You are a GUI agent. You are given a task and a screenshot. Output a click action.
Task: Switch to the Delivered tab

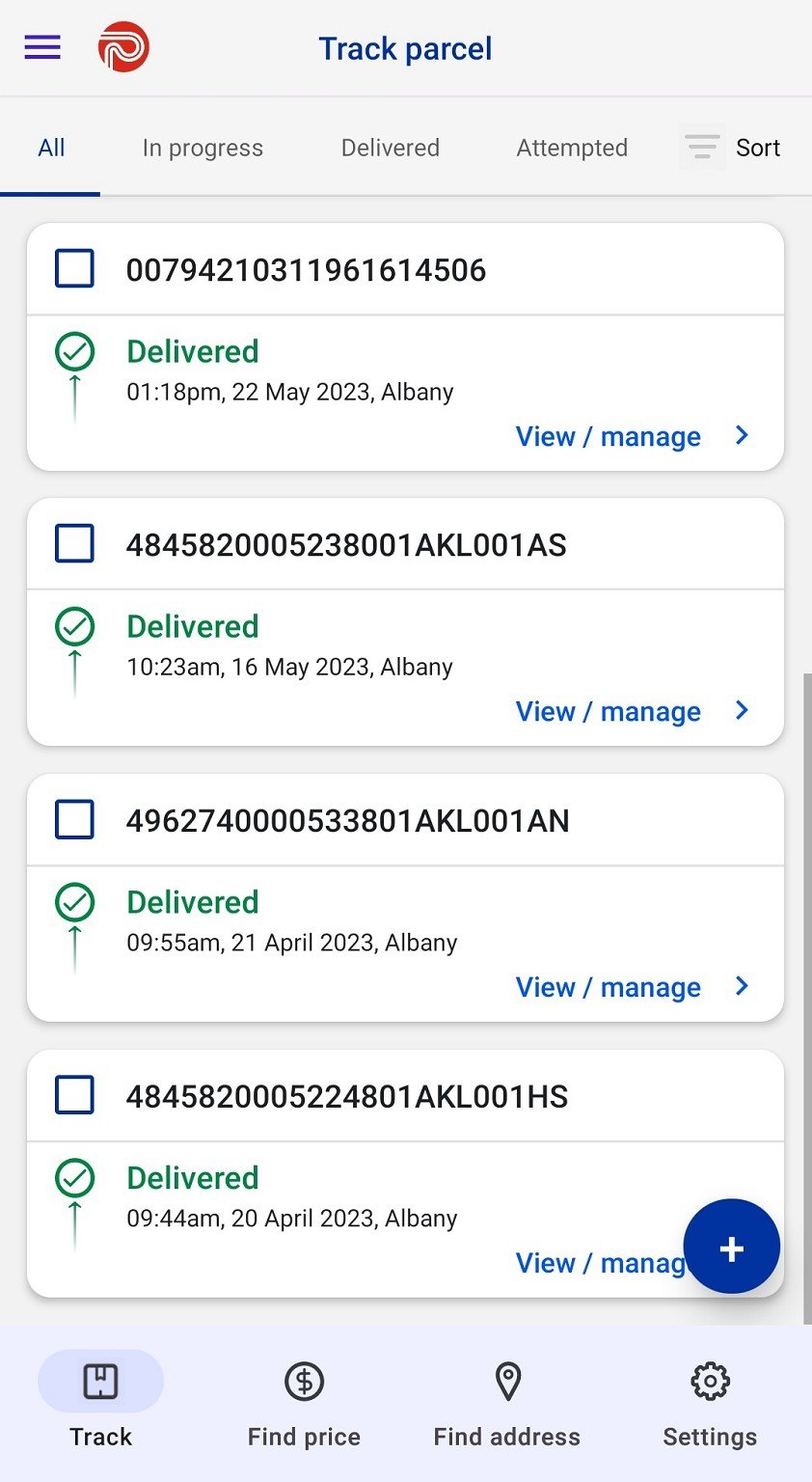click(391, 148)
